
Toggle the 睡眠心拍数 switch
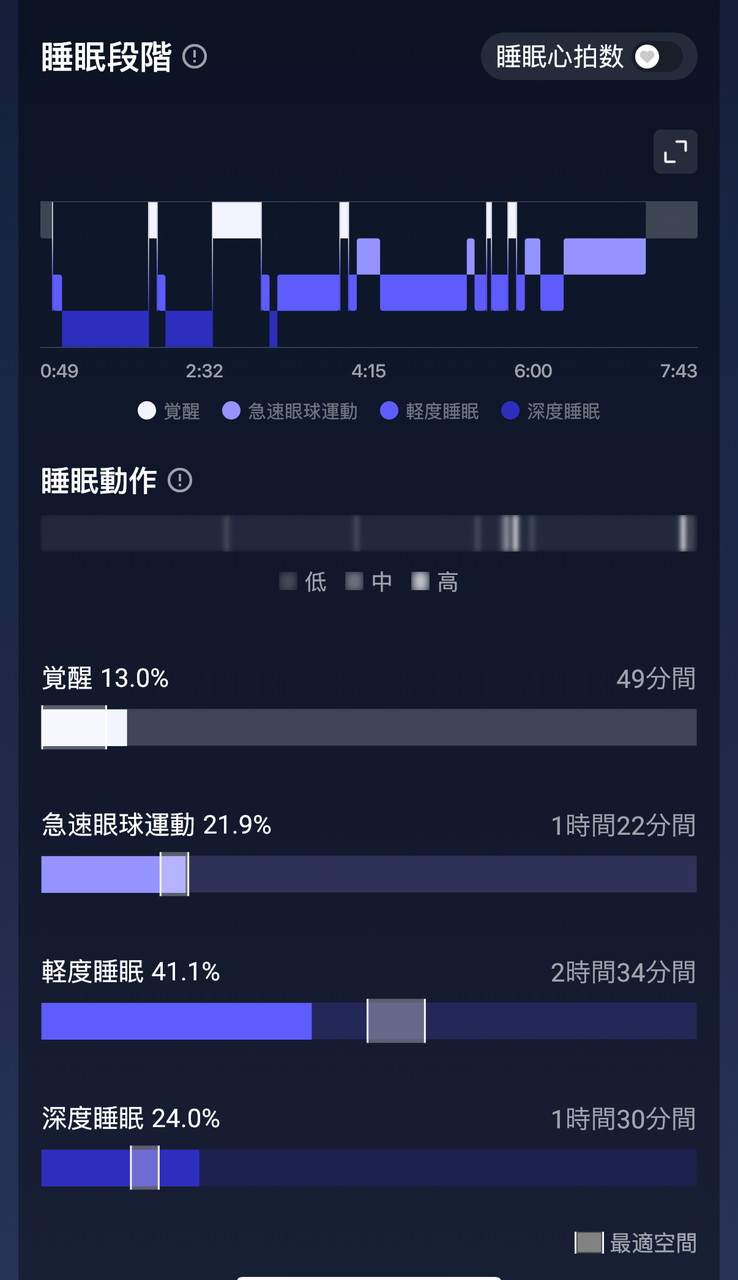(657, 57)
